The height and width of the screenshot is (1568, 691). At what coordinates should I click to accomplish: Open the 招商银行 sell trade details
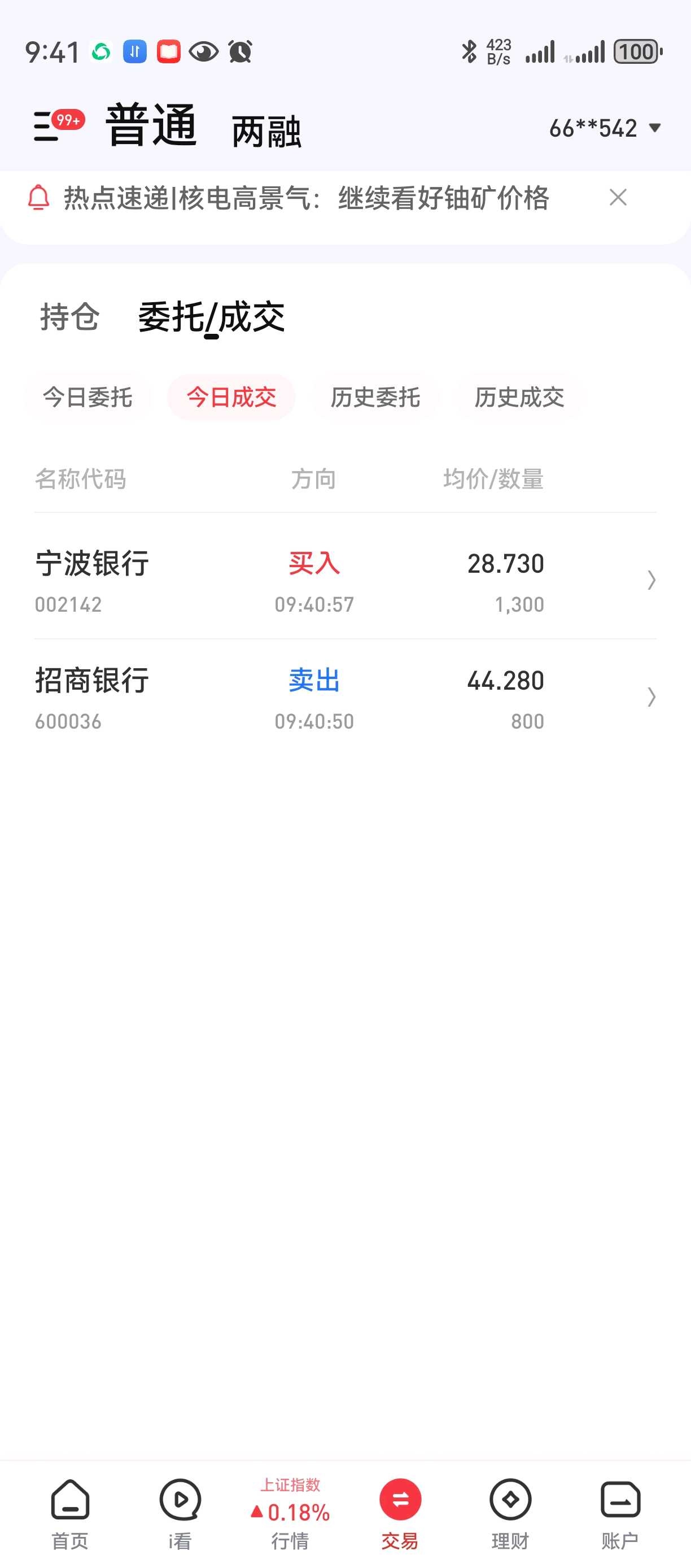(345, 697)
